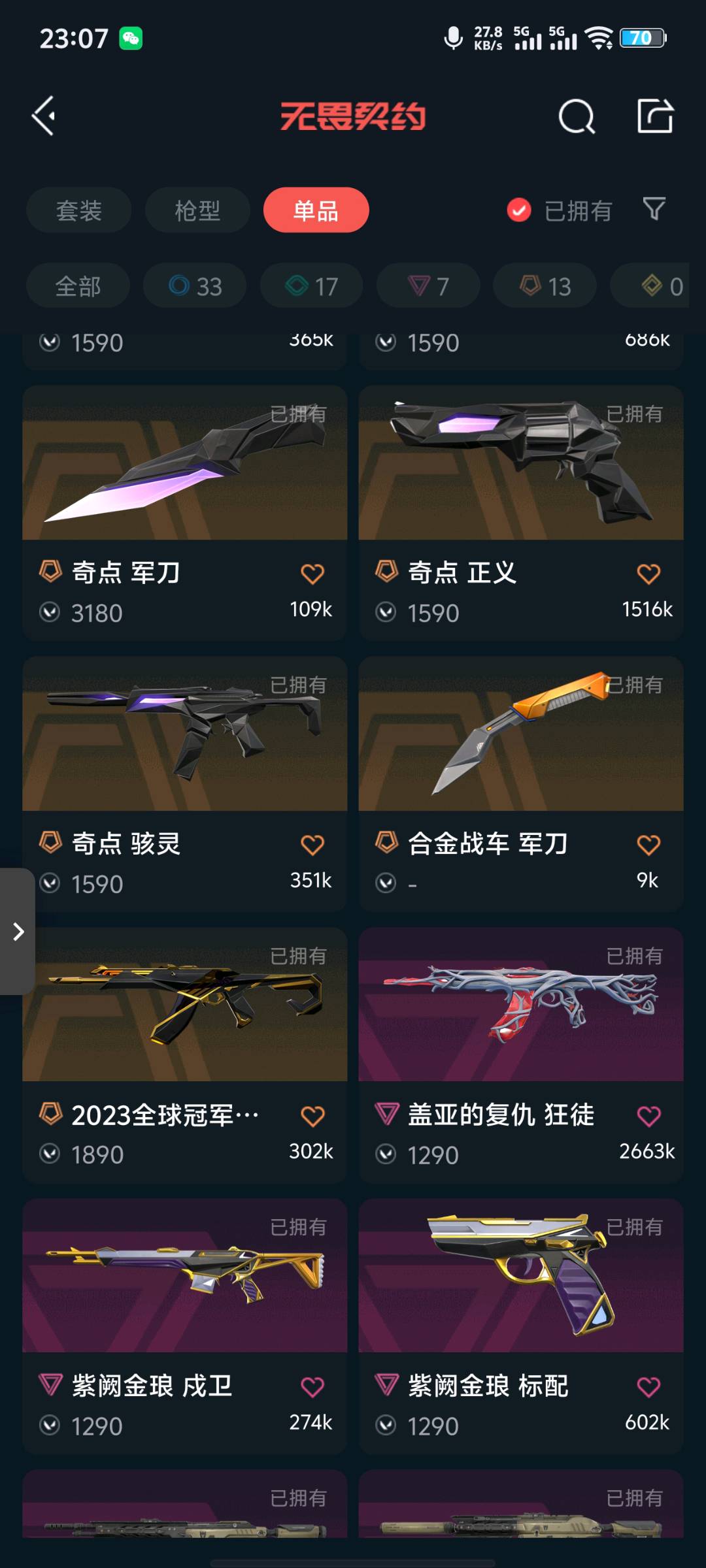
Task: Open the 合金战车 军刀 skin card
Action: 521,784
